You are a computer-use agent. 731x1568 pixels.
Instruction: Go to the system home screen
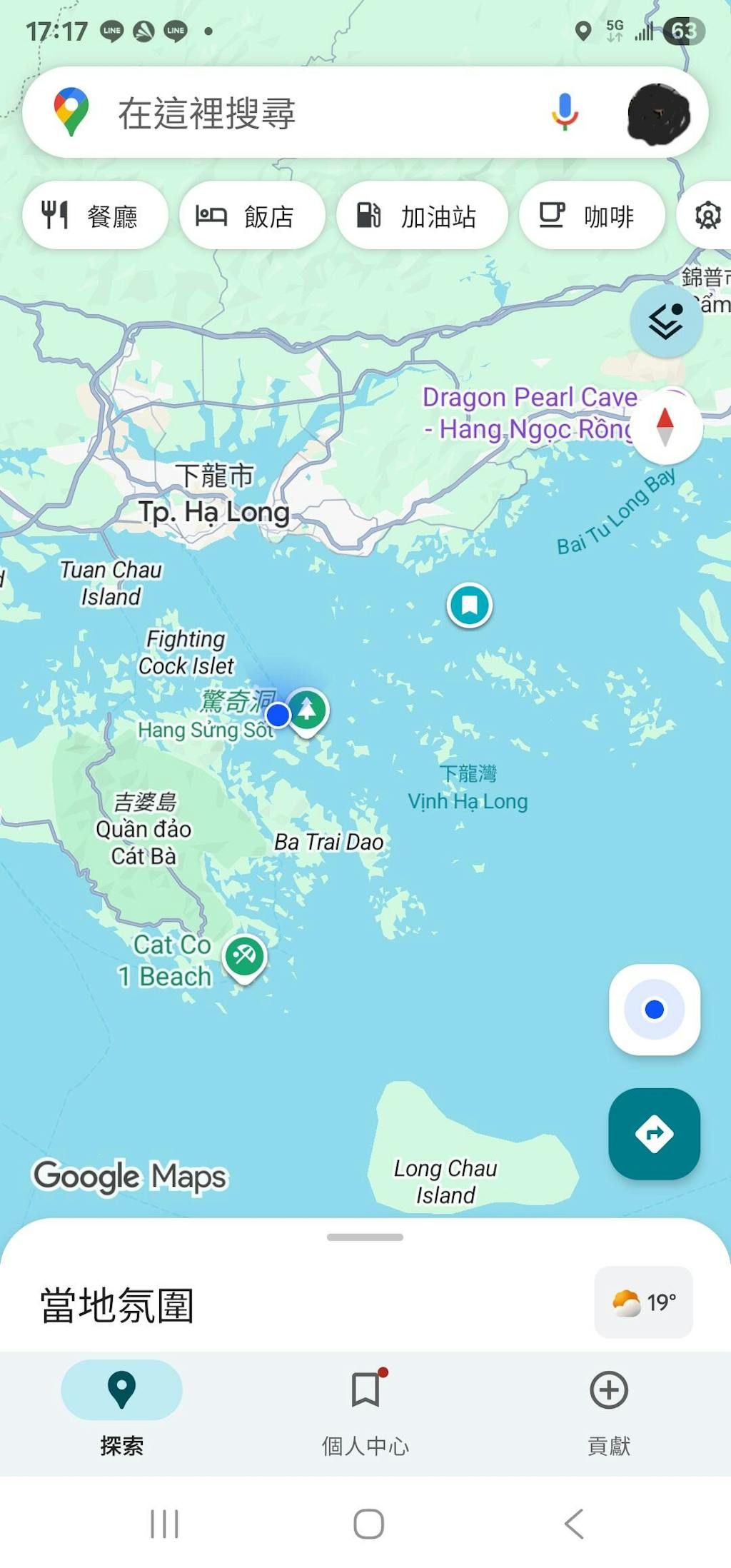(368, 1524)
